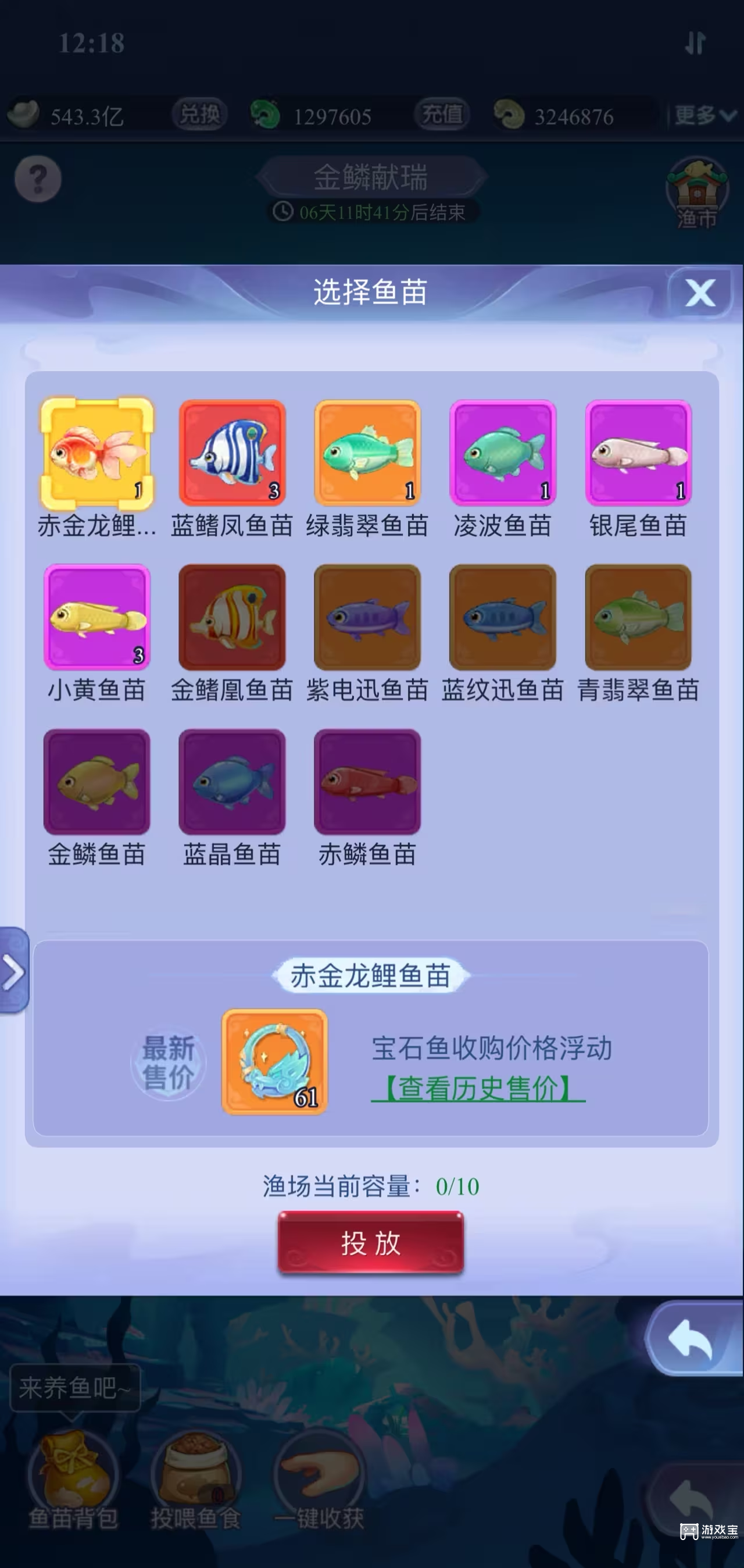Click the shell currency icon showing 543.3亿
Screen dimensions: 744x1568
coord(26,115)
